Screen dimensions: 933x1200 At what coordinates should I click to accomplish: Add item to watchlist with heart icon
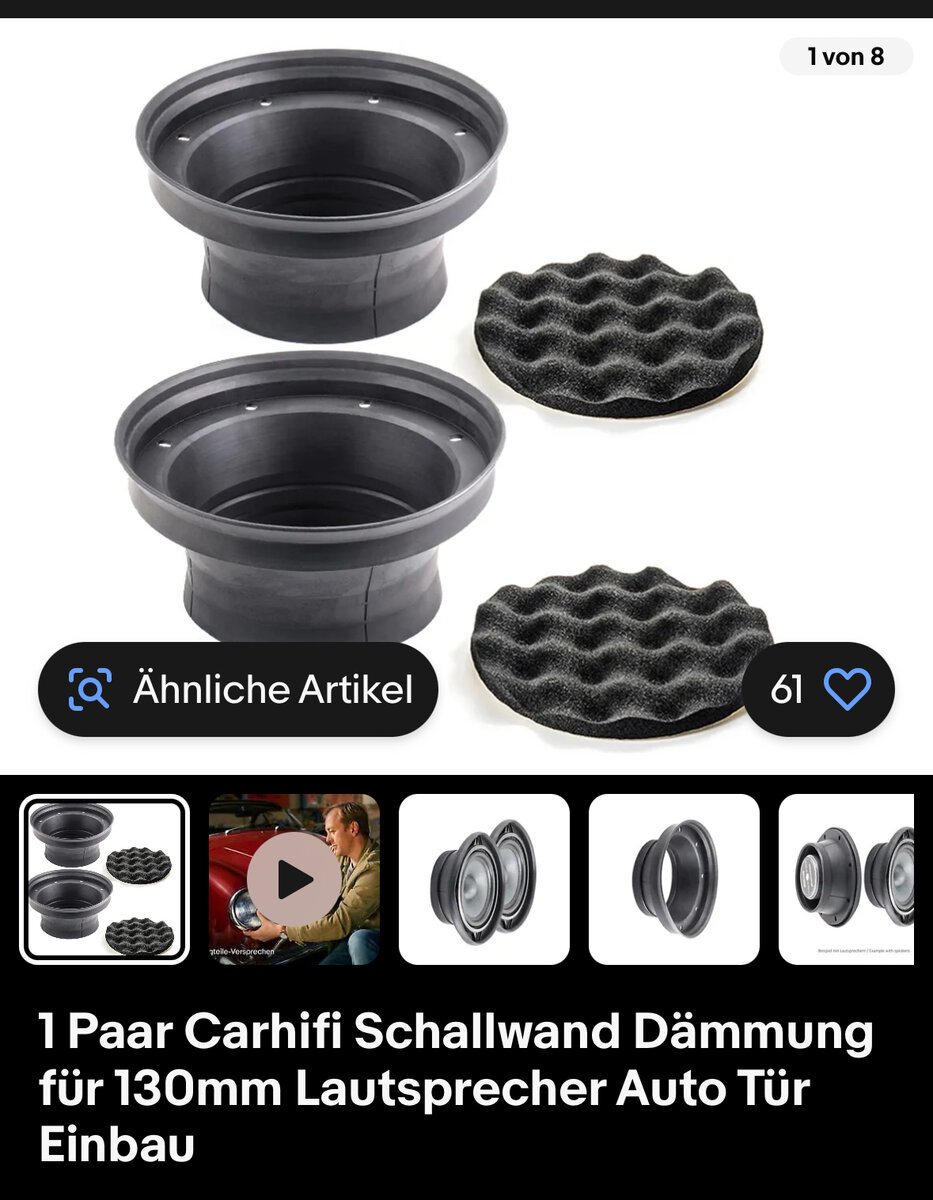846,690
